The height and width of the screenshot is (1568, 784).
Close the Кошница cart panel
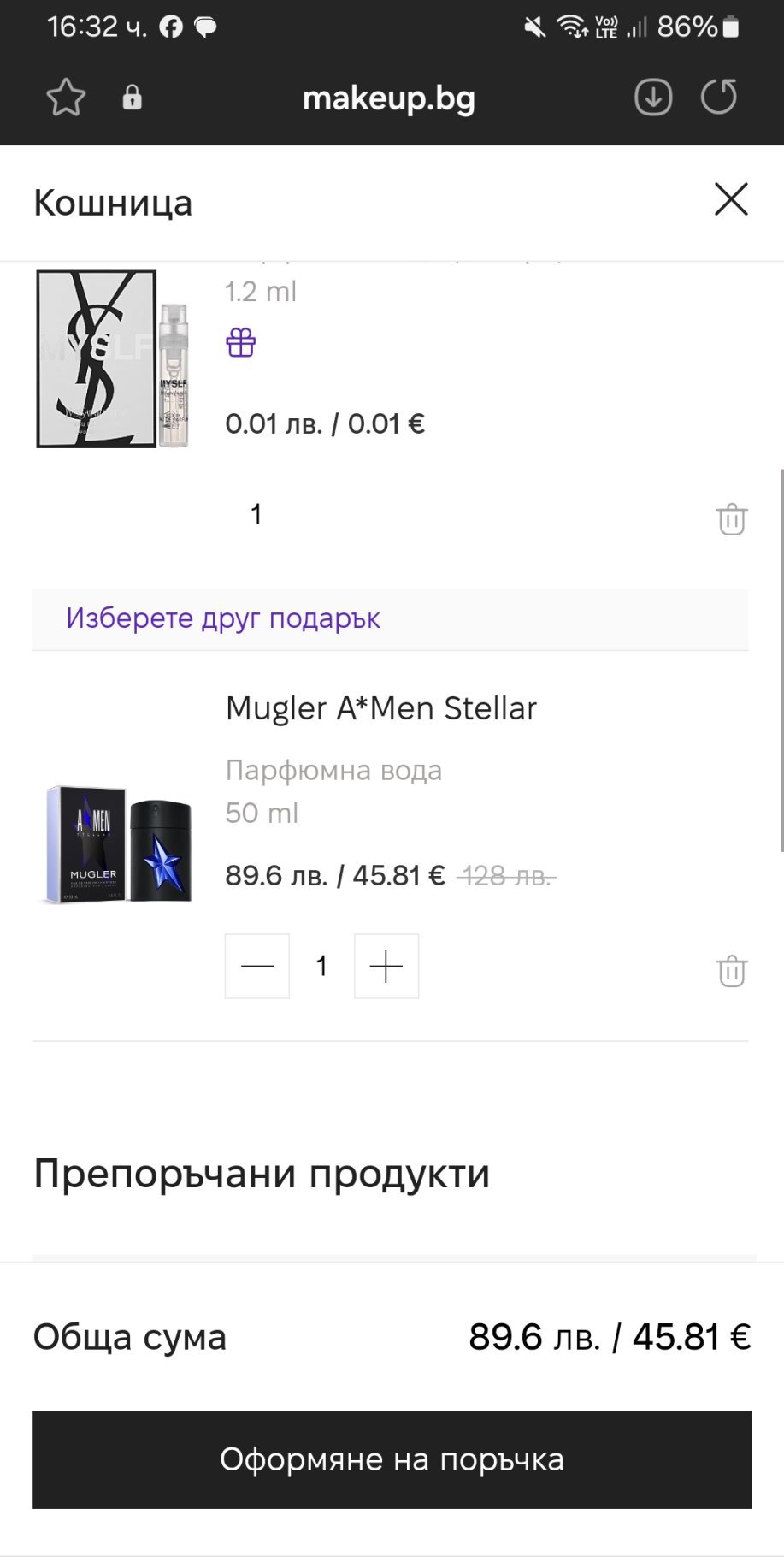[x=731, y=200]
